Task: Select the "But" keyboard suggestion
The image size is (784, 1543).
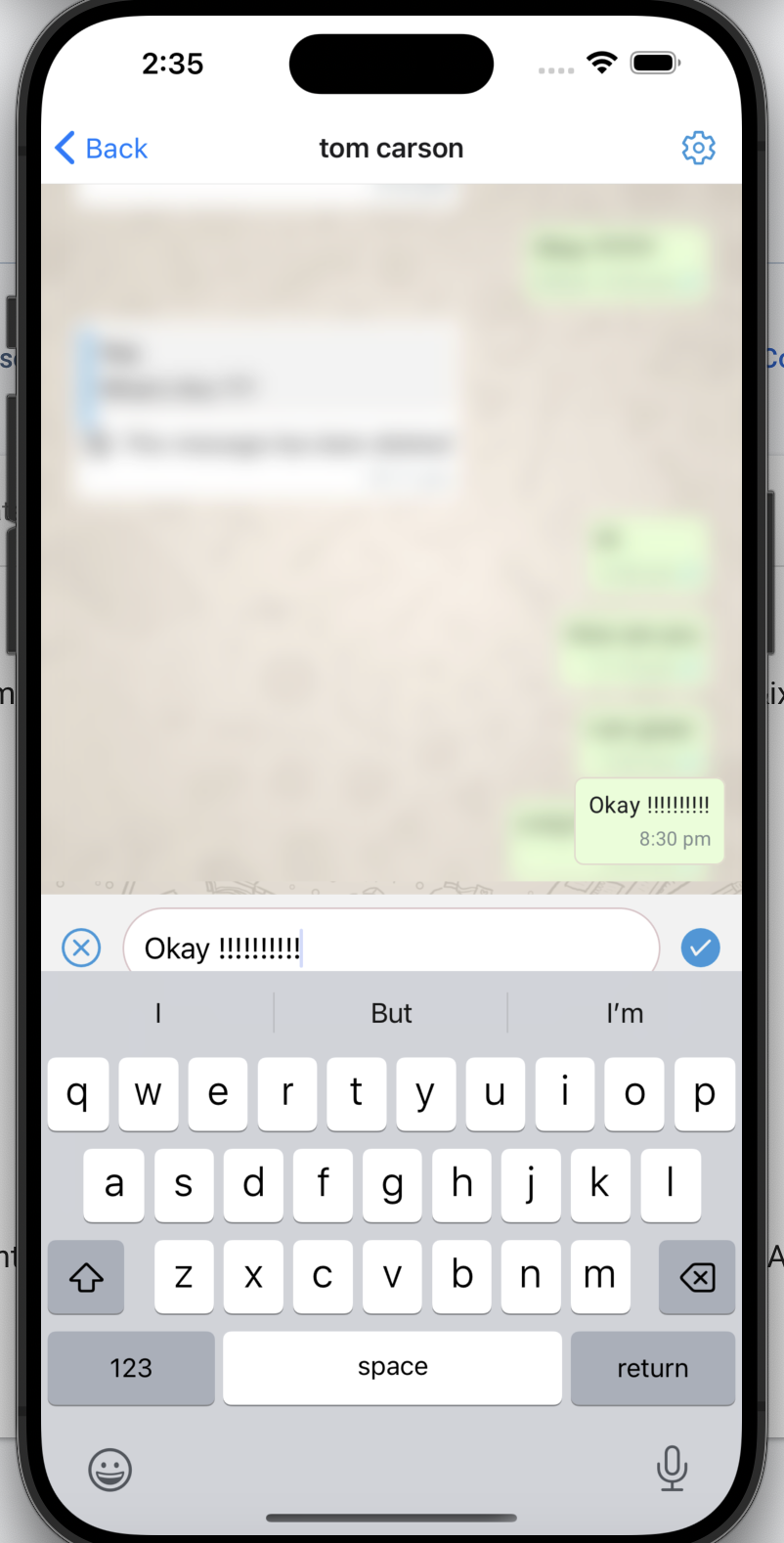Action: pyautogui.click(x=391, y=1013)
